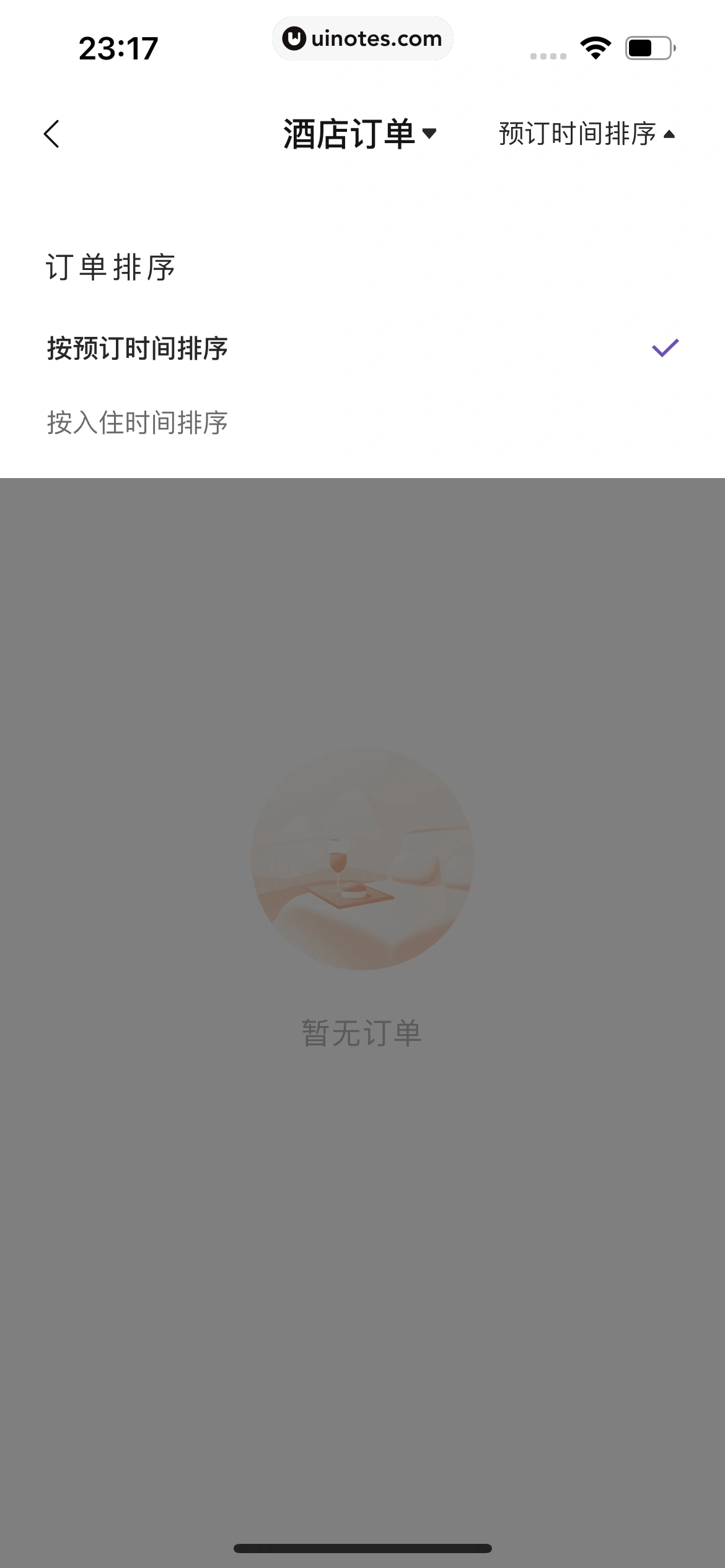Screen dimensions: 725x1568
Task: Collapse the 预订时间排序 sort dropdown
Action: [586, 134]
